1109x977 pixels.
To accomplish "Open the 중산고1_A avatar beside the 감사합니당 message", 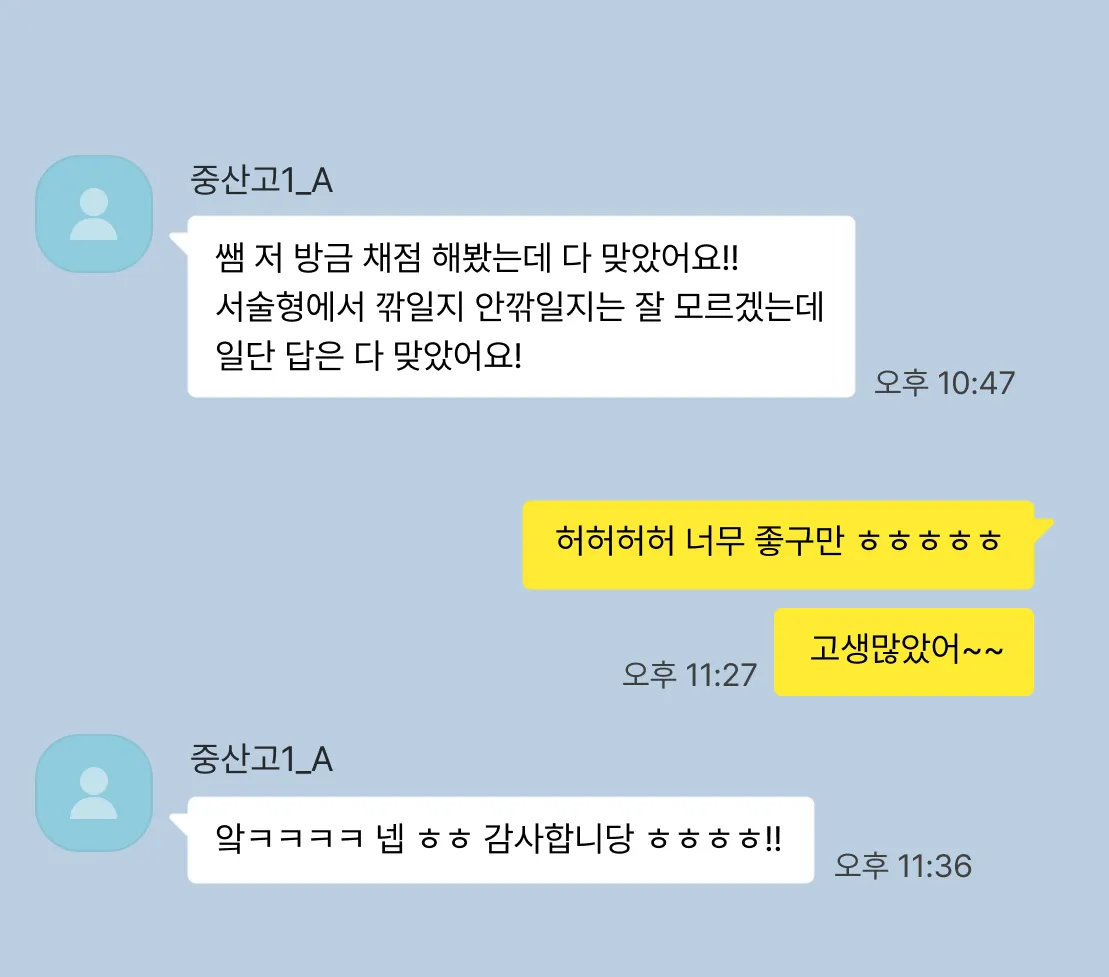I will pyautogui.click(x=94, y=793).
